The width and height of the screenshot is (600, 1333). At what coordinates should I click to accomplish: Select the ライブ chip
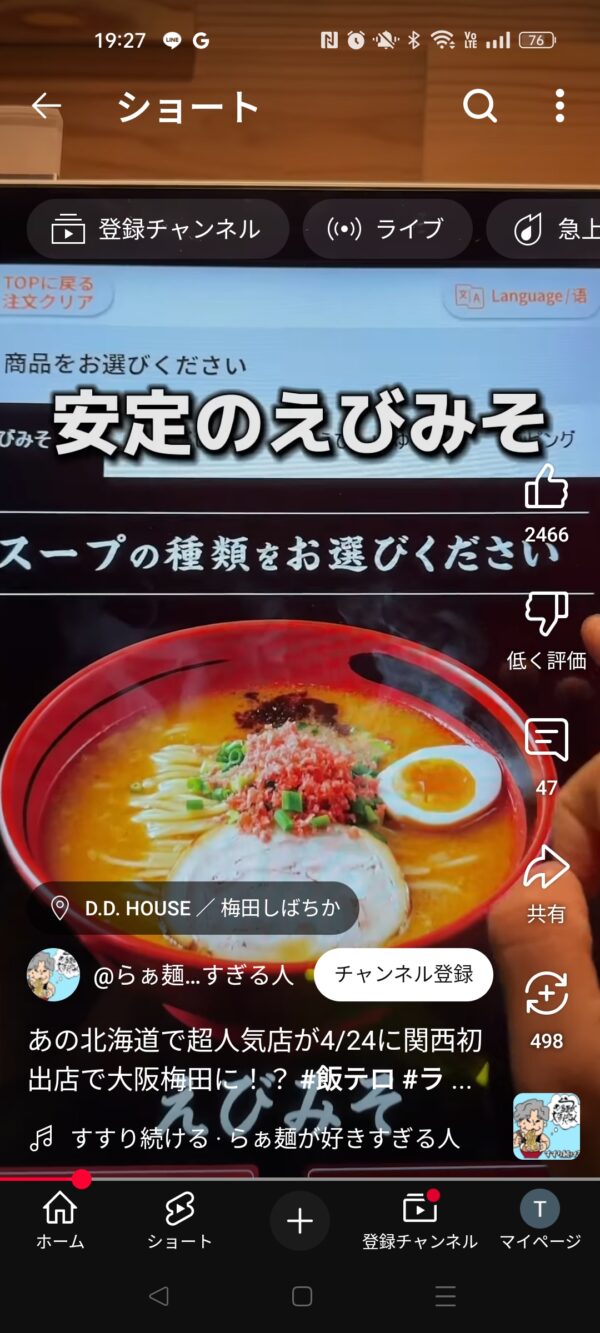tap(387, 229)
